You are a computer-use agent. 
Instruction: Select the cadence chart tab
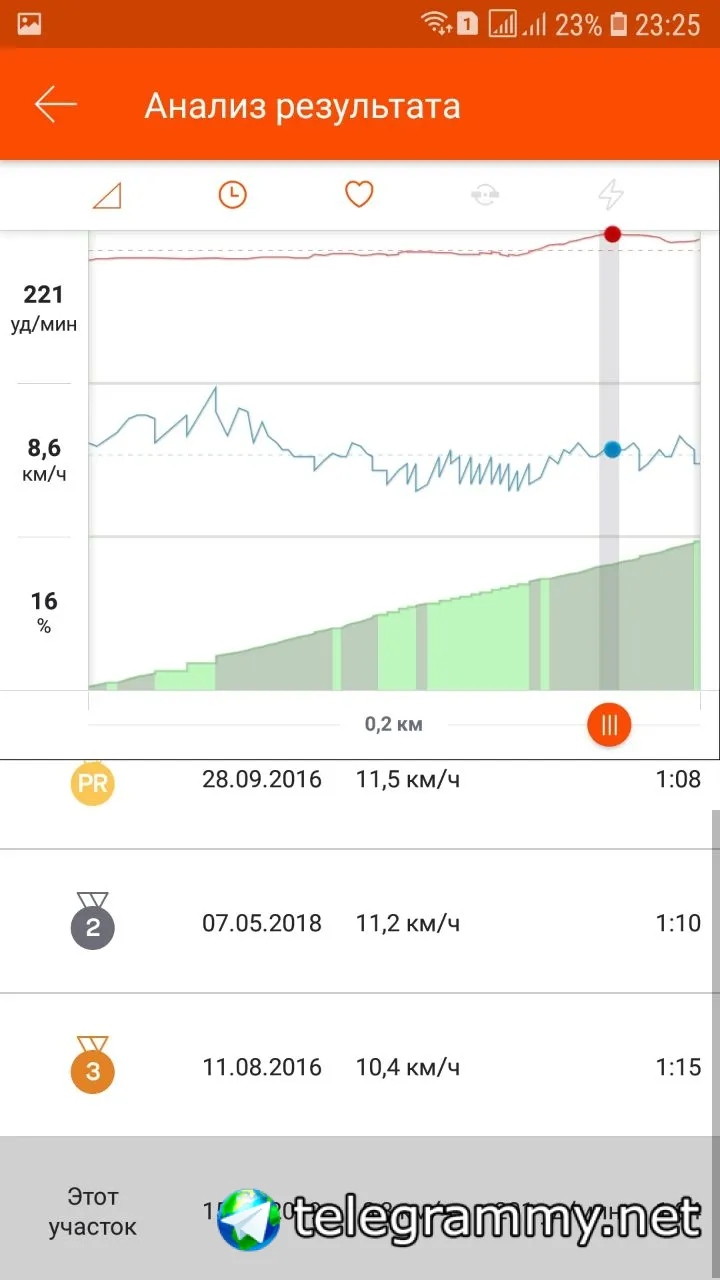click(x=485, y=195)
